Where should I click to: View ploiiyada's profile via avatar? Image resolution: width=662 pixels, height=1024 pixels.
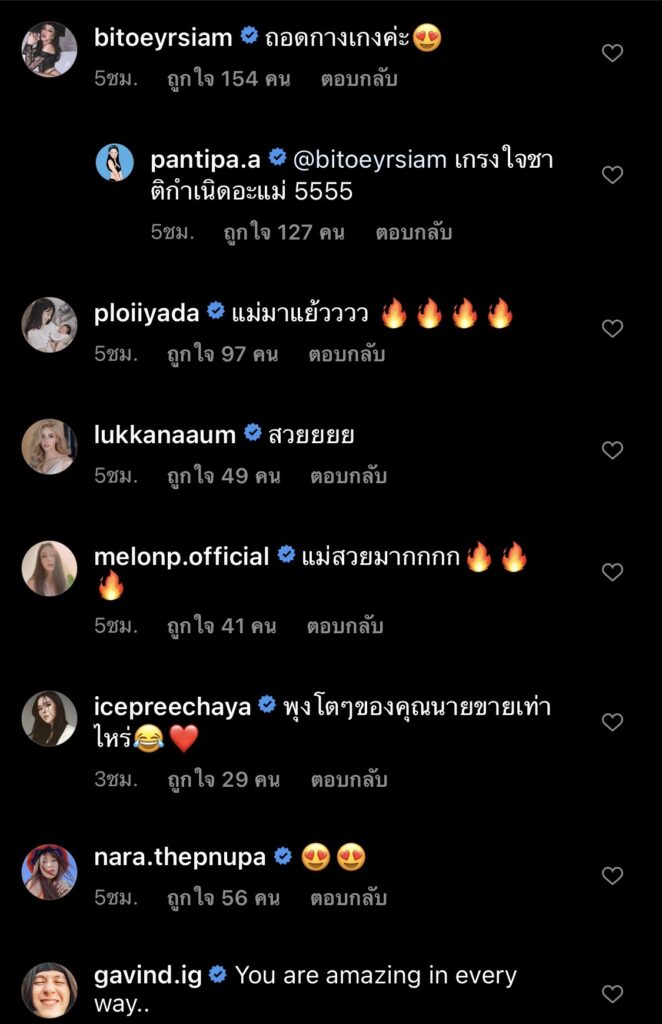click(x=49, y=325)
